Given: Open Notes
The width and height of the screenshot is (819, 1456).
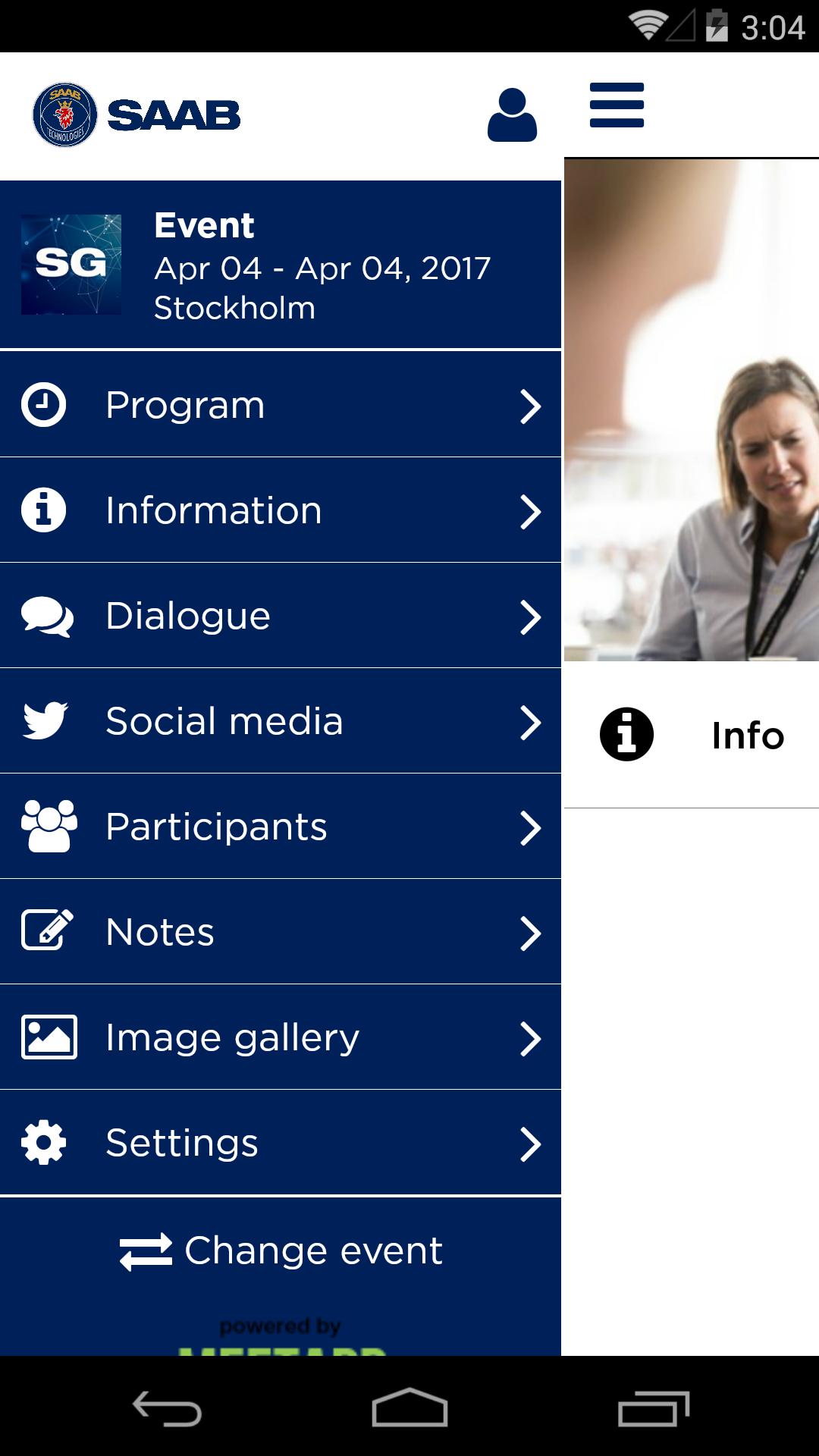Looking at the screenshot, I should pyautogui.click(x=281, y=932).
